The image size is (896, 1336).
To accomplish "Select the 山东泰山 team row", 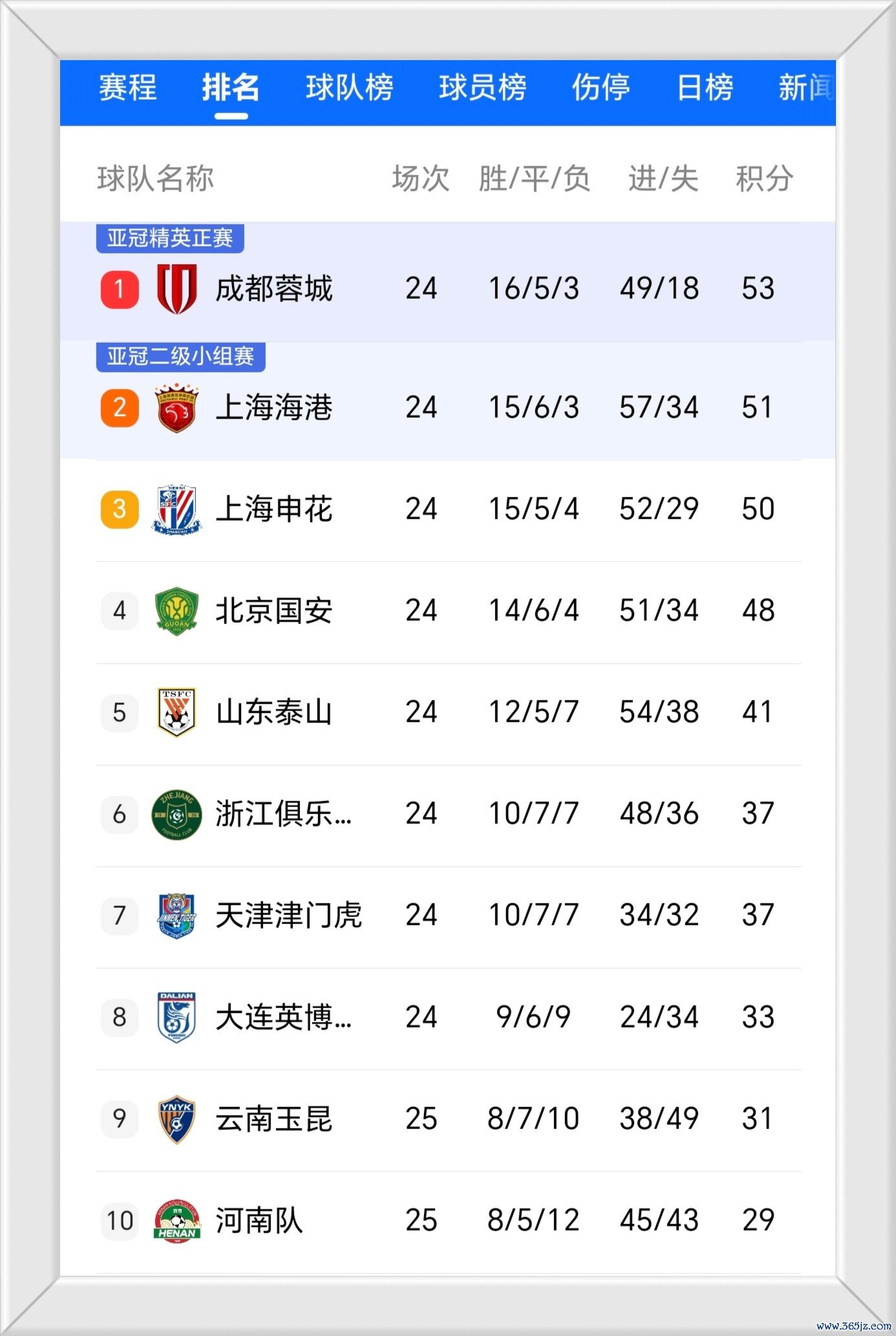I will pos(273,712).
